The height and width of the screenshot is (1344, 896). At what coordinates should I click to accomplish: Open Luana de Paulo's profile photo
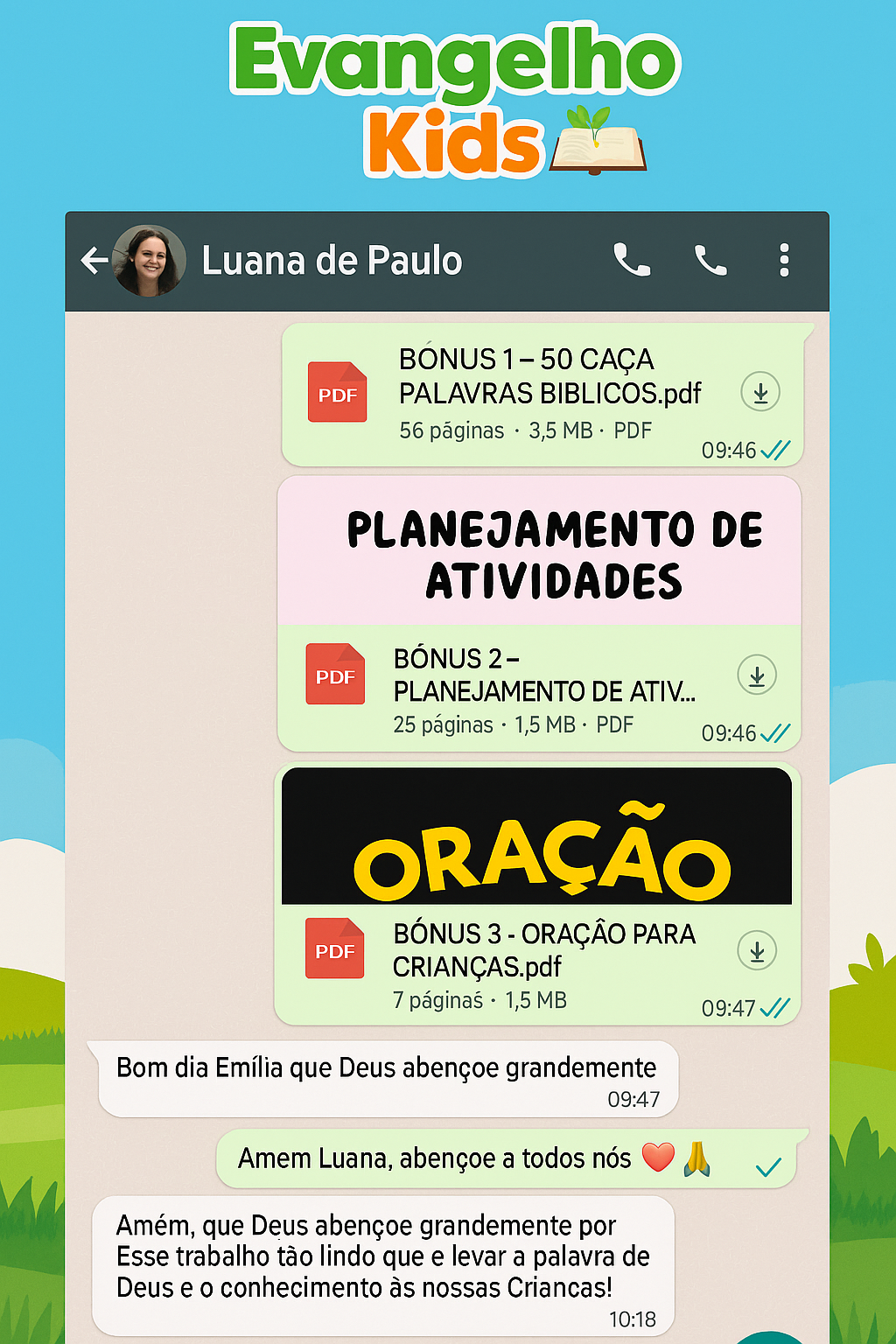coord(150,260)
